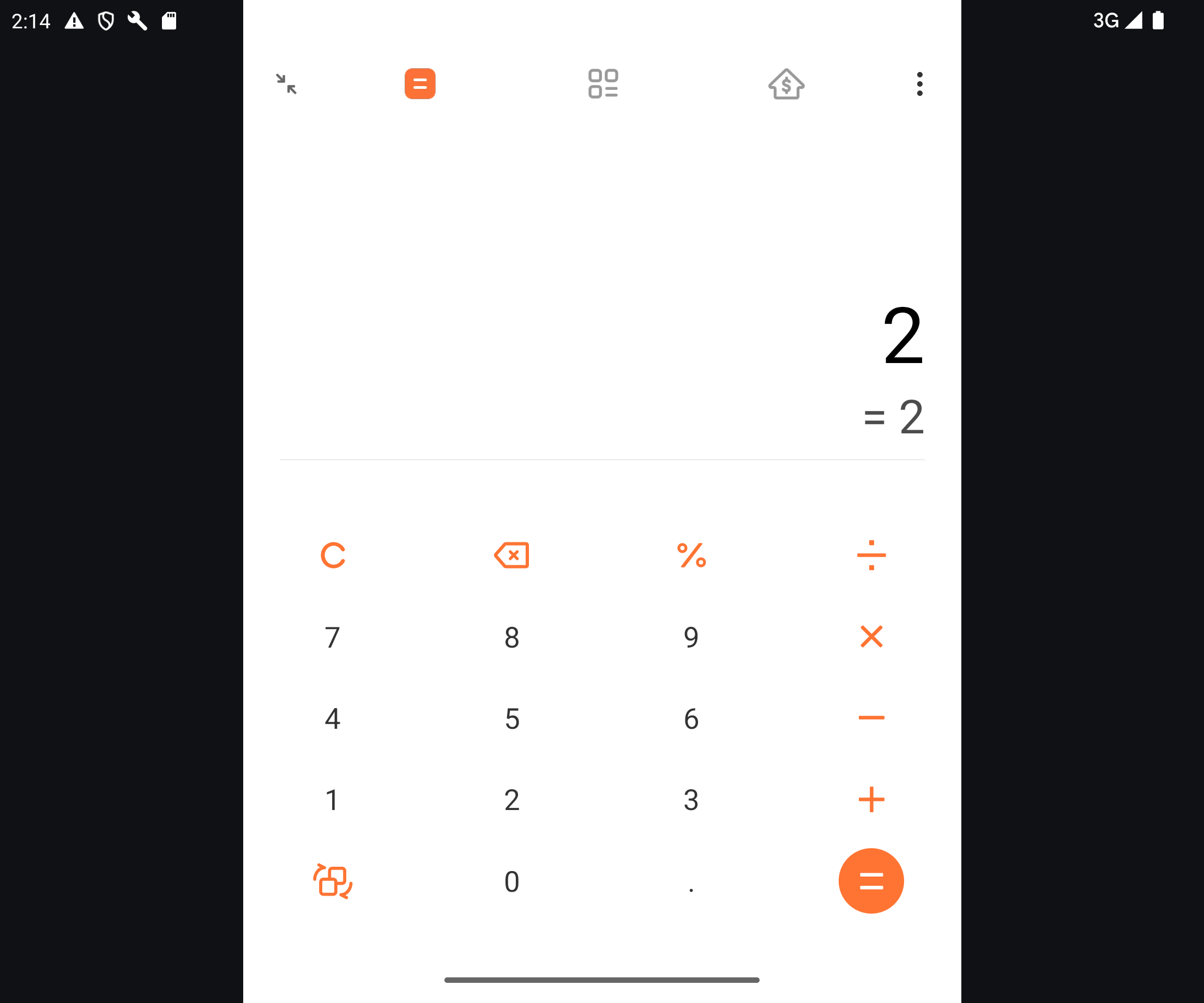Tap the percent key
This screenshot has width=1204, height=1003.
[691, 555]
